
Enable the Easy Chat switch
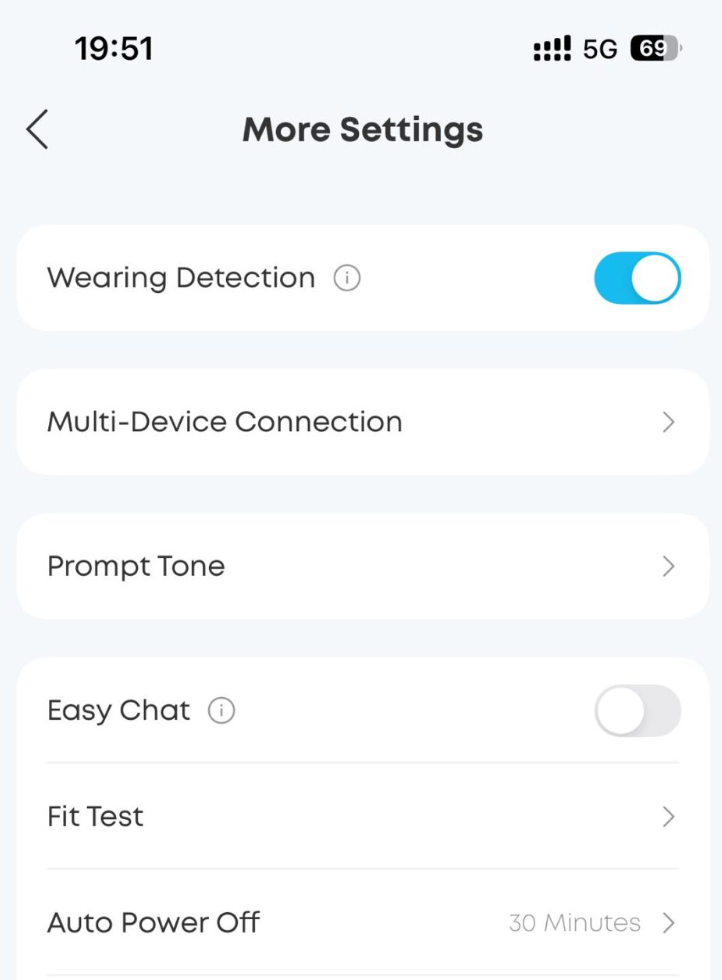637,711
